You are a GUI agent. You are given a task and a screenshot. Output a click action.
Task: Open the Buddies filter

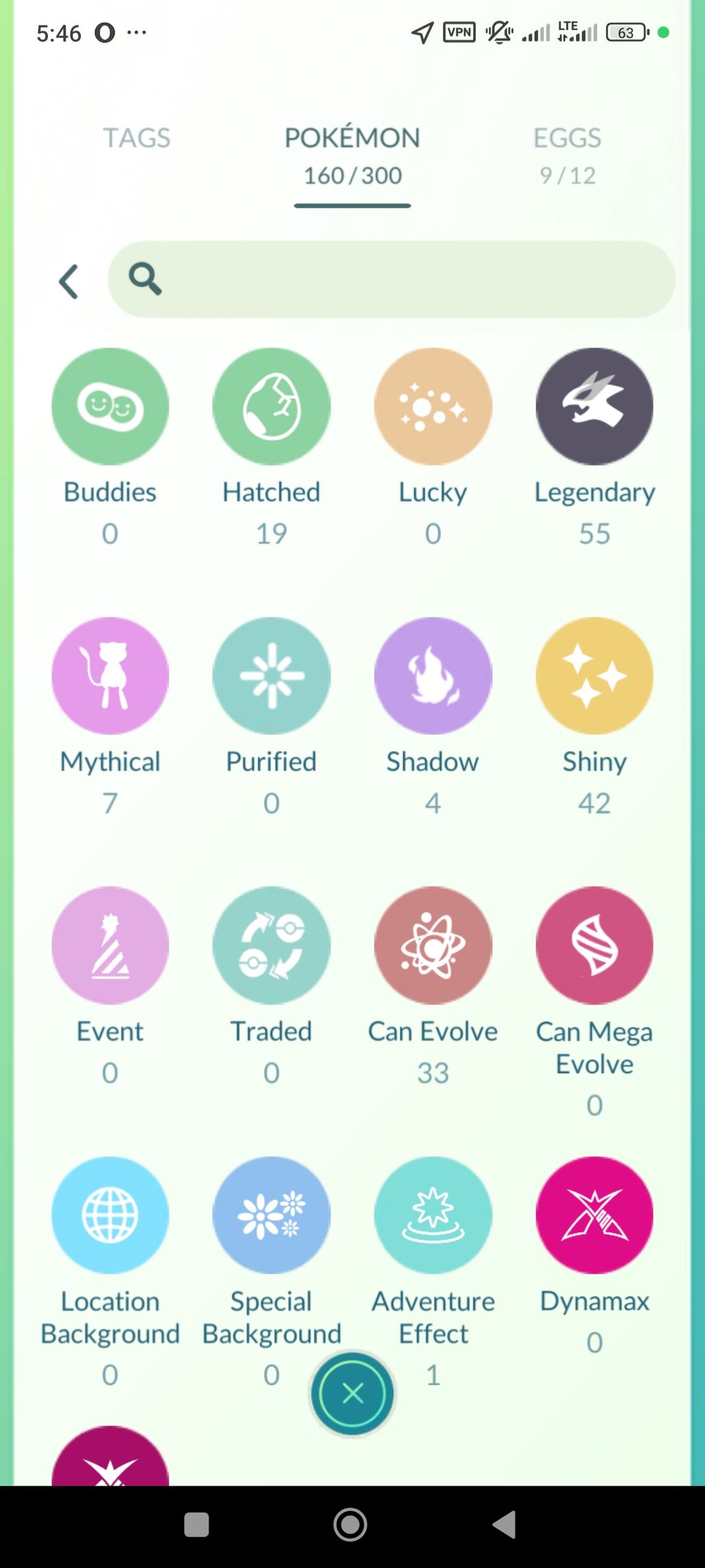click(110, 407)
